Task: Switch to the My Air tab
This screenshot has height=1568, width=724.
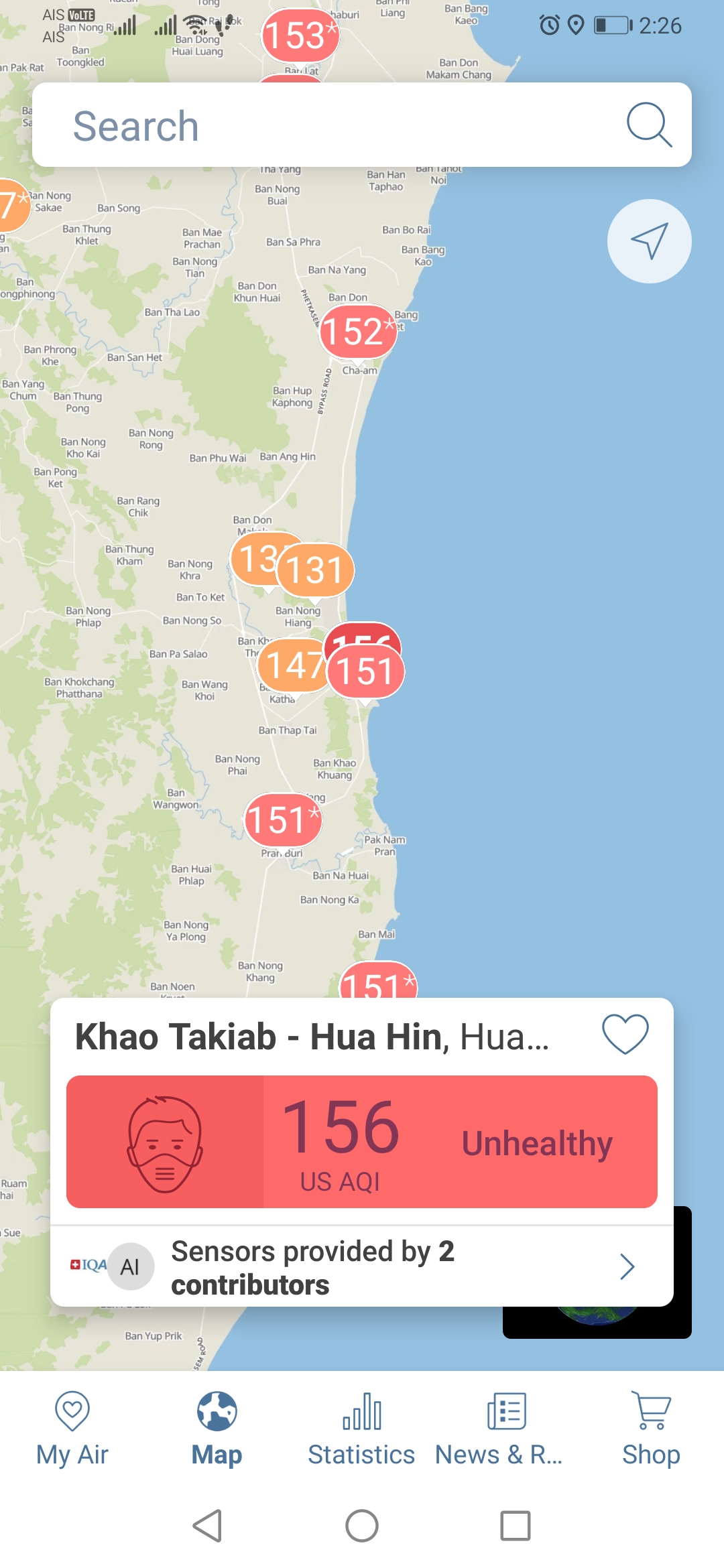Action: point(72,1429)
